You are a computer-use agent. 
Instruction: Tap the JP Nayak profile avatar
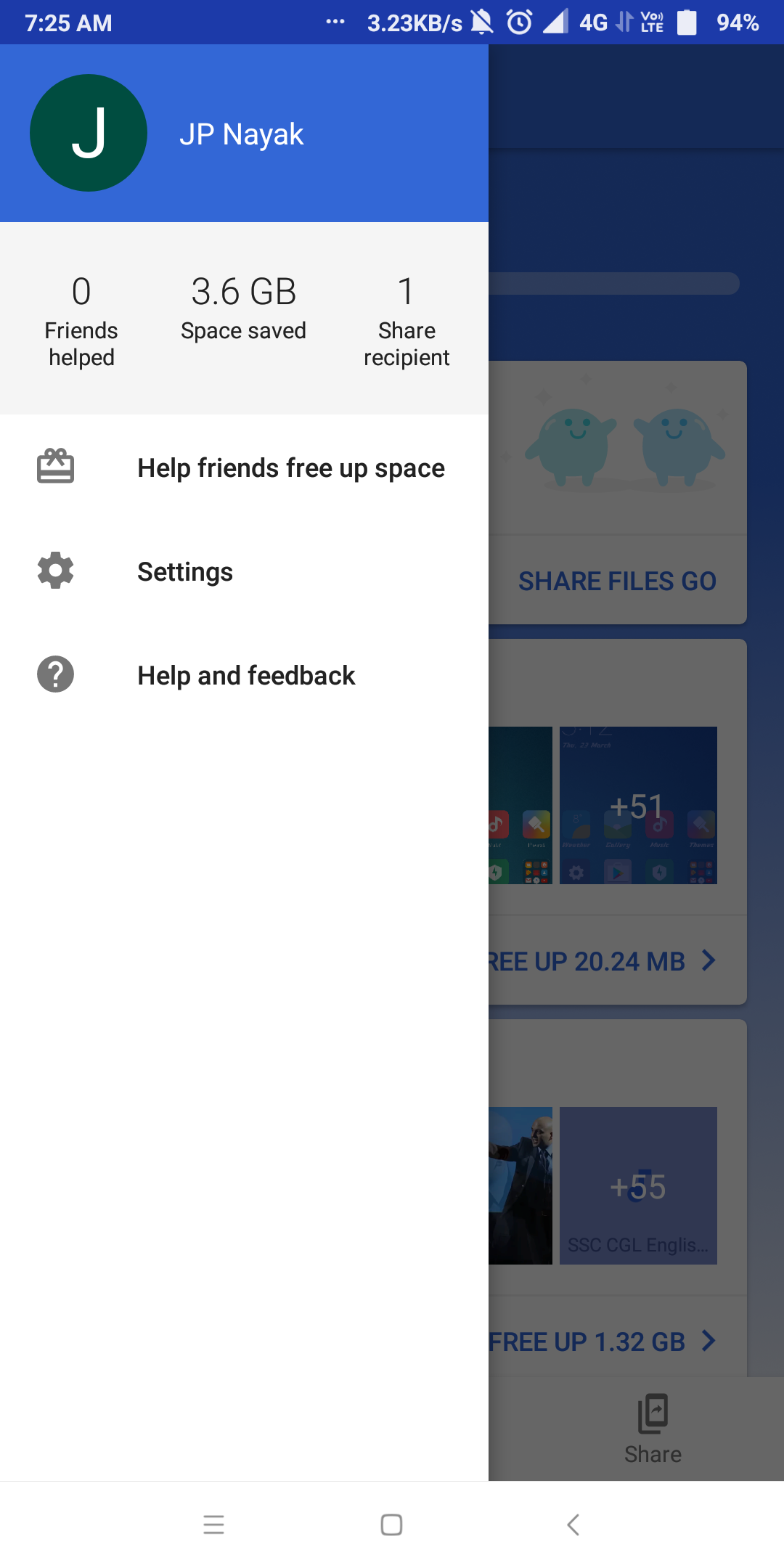tap(89, 133)
